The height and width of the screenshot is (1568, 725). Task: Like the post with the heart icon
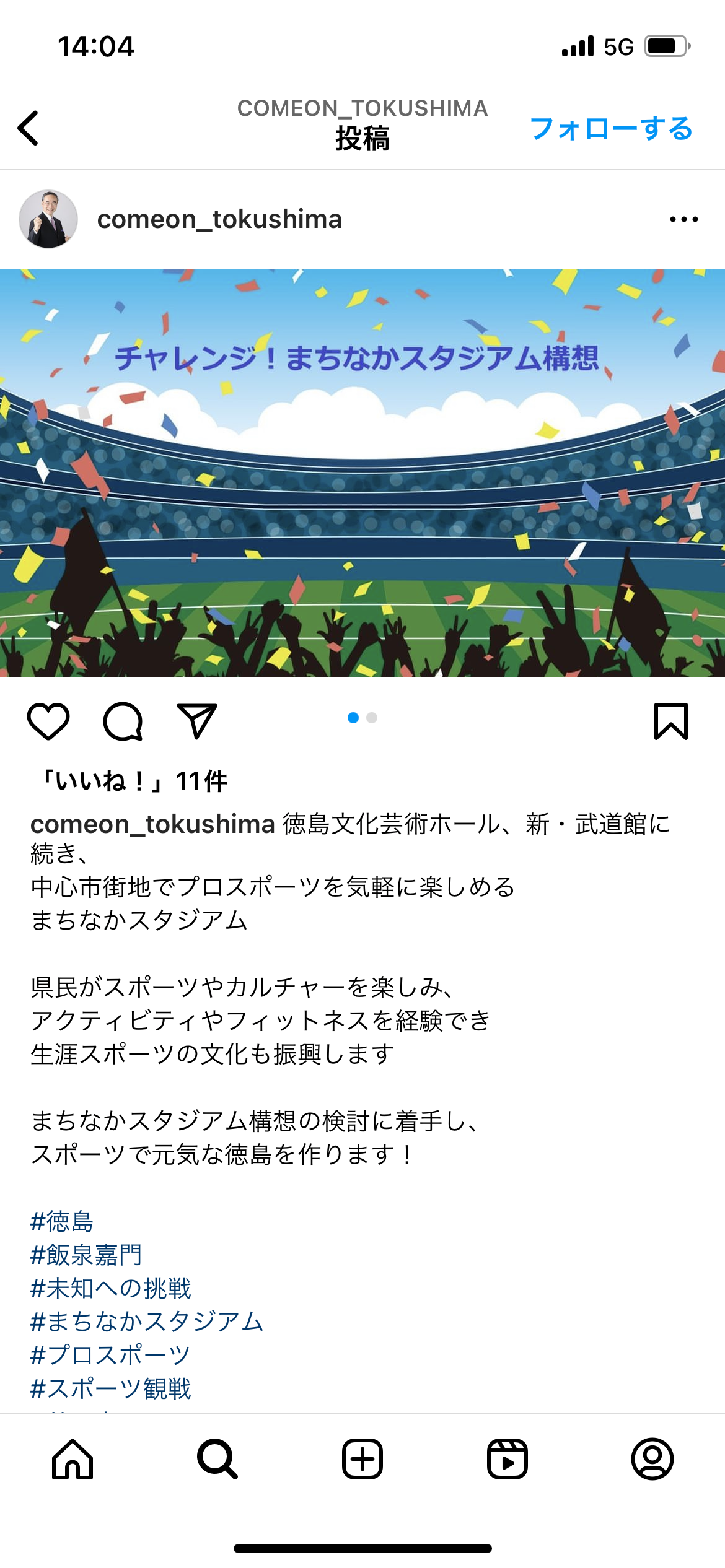click(x=48, y=721)
